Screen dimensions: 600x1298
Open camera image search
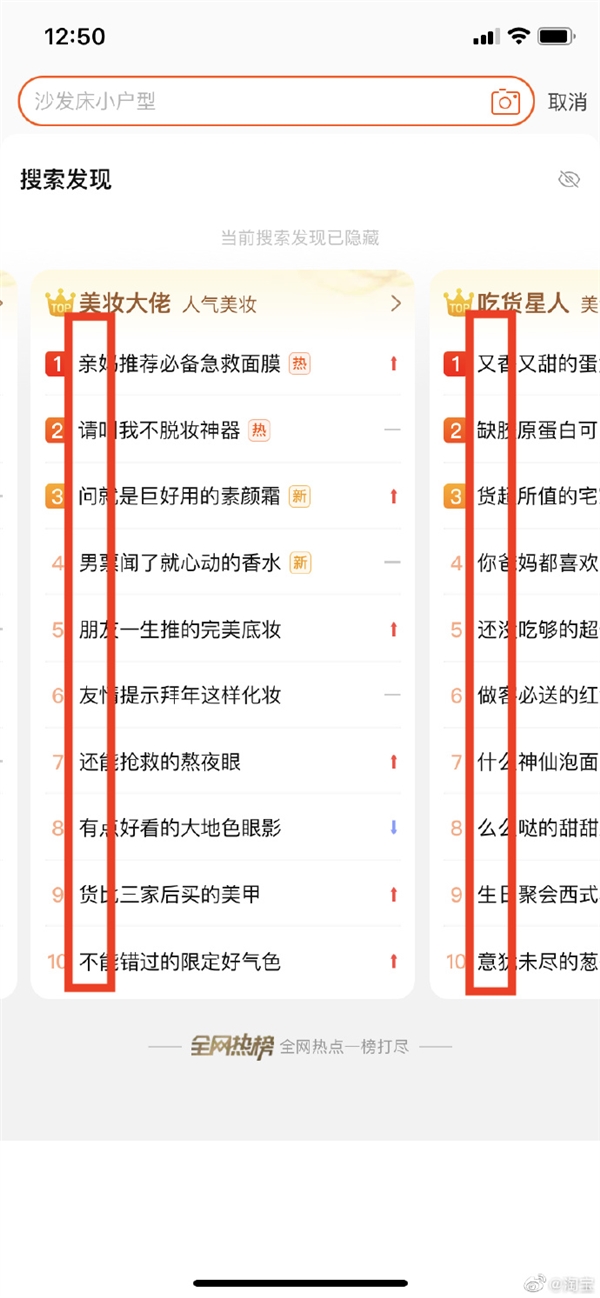(x=506, y=101)
